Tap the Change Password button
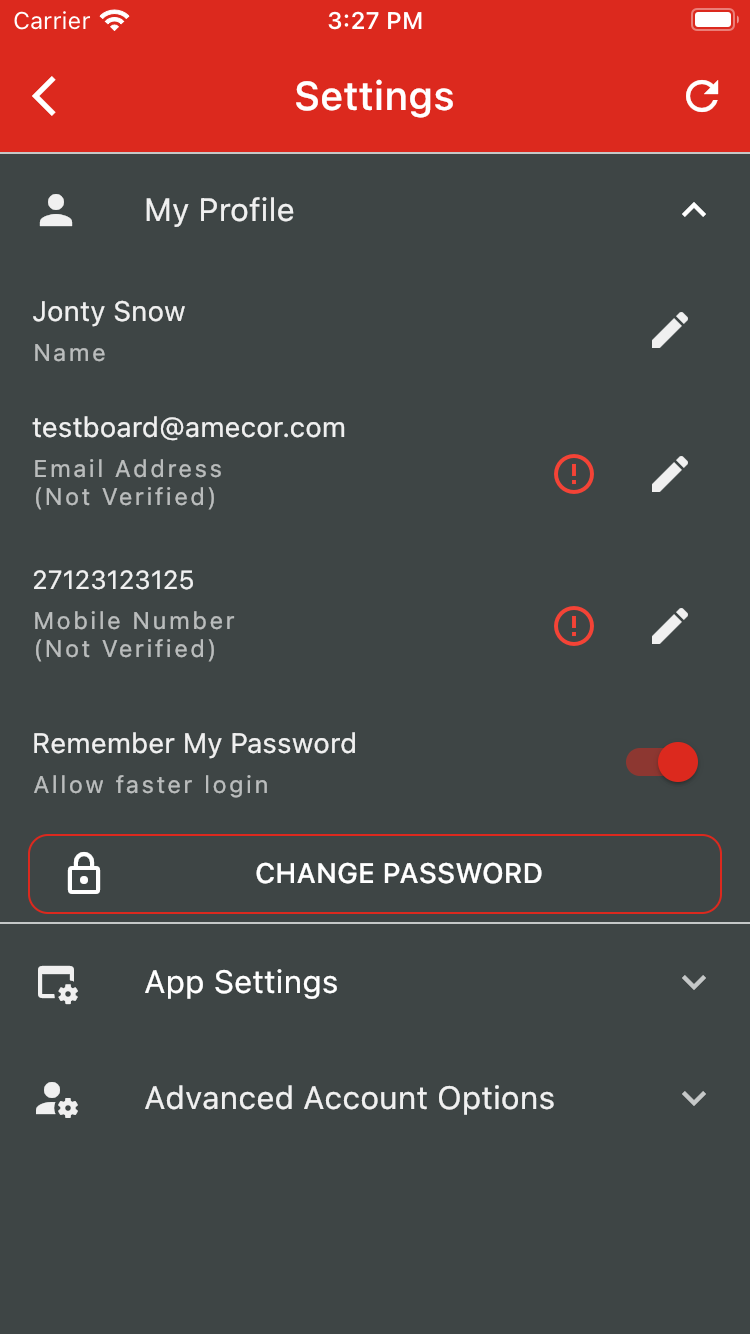The height and width of the screenshot is (1334, 750). (x=375, y=873)
